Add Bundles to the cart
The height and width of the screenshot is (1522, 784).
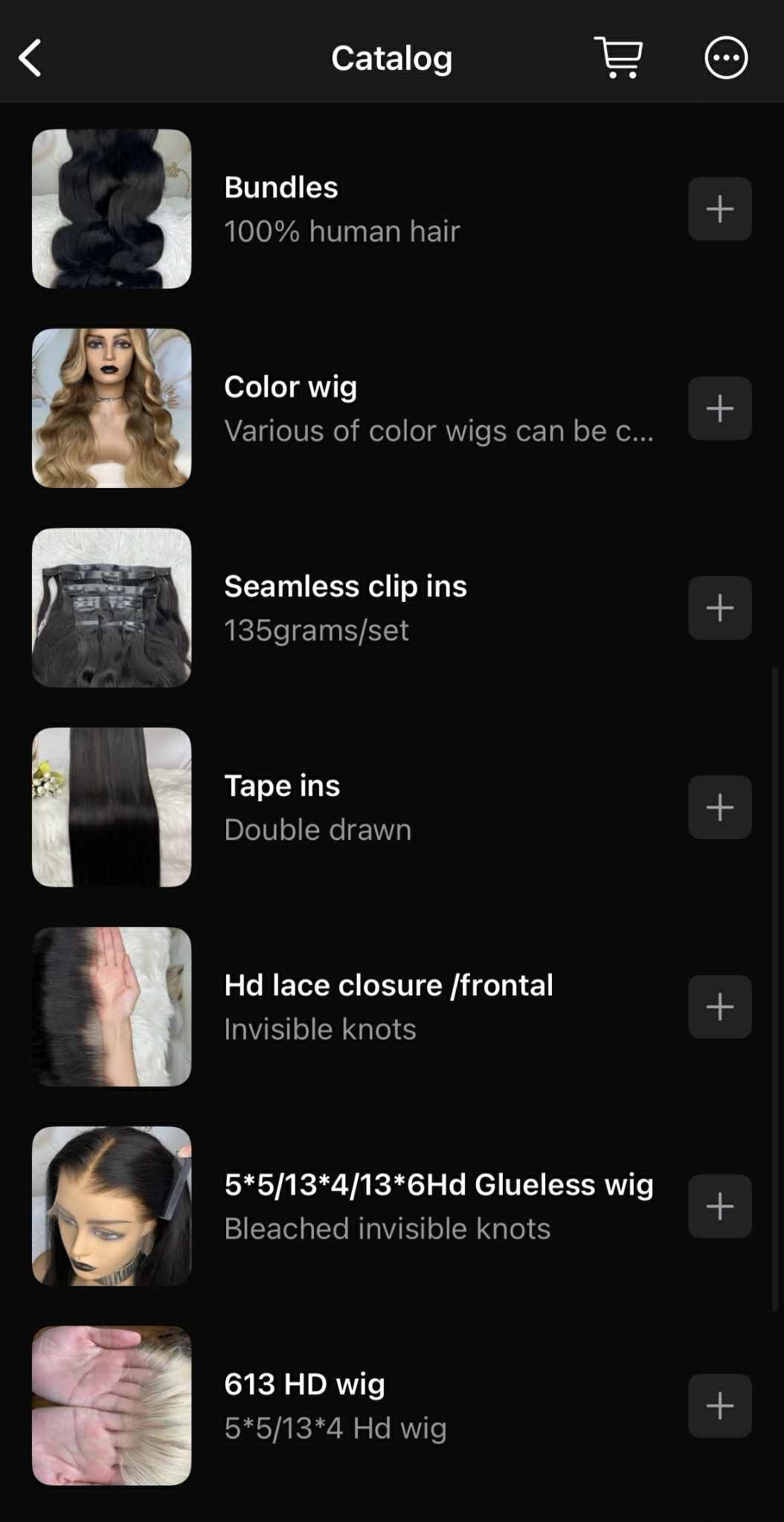719,209
